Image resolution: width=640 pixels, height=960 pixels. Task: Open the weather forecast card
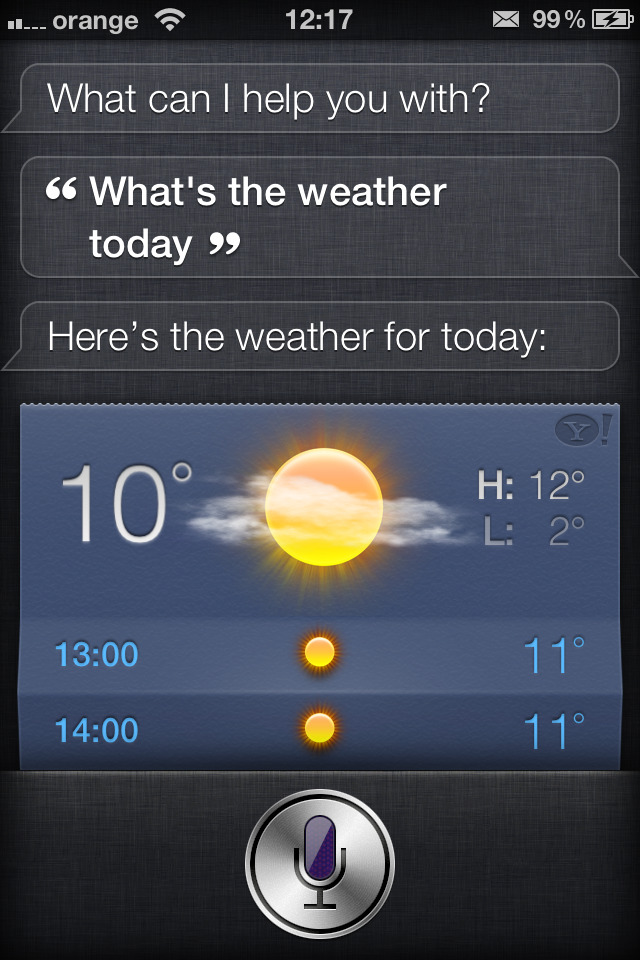point(320,540)
